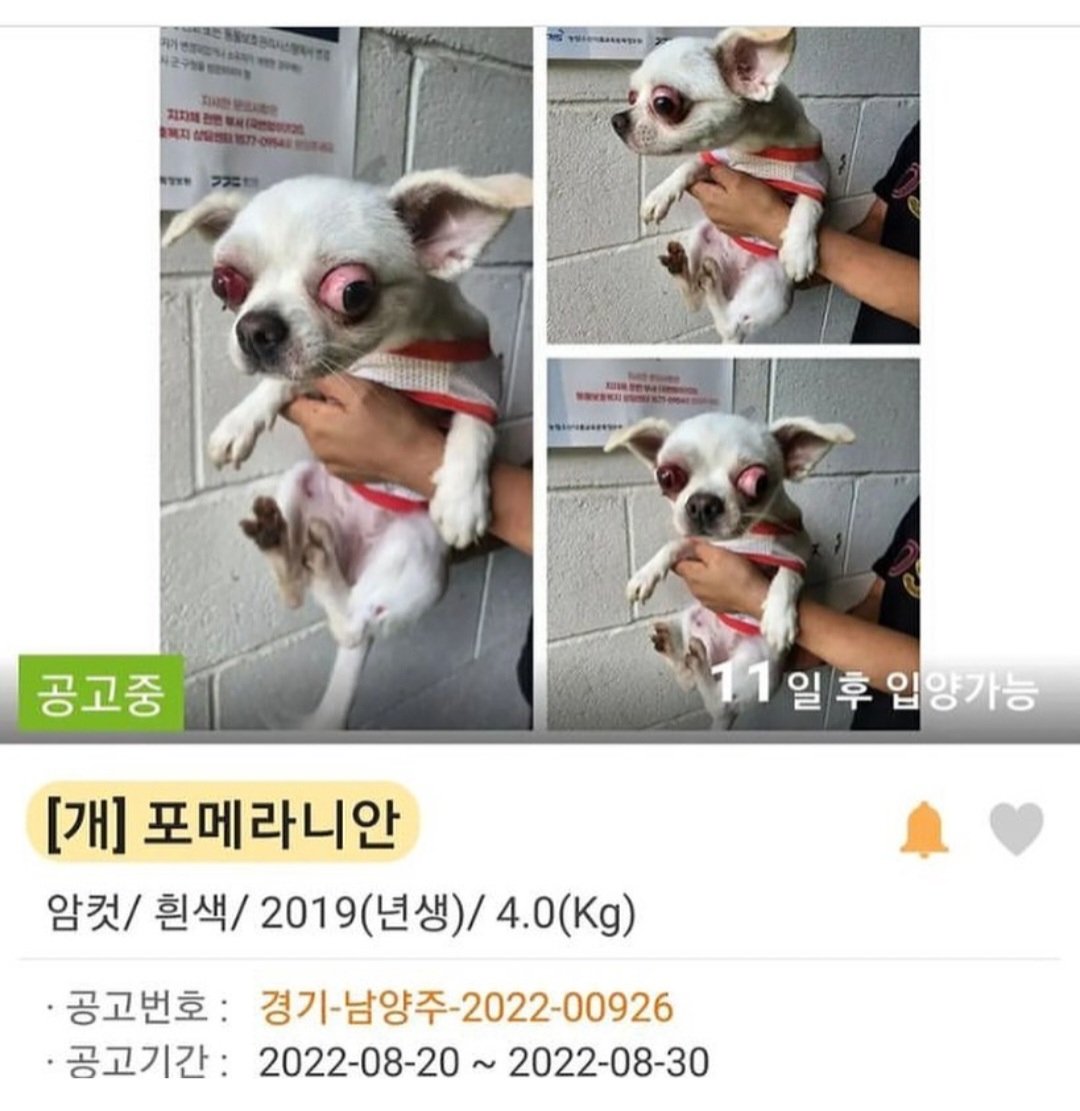Open the dog photo collage
Viewport: 1080px width, 1111px height.
[x=540, y=380]
